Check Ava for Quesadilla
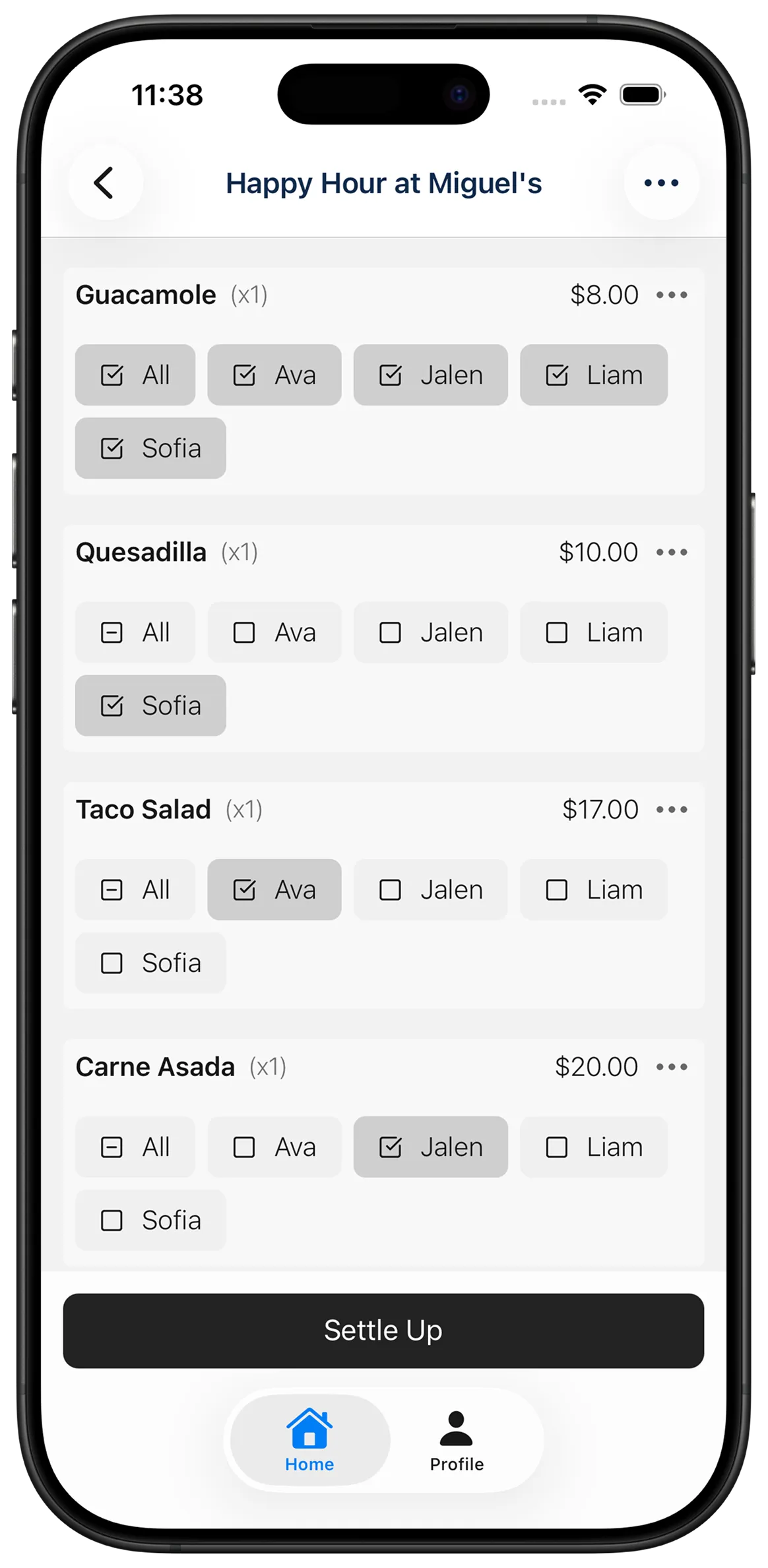768x1568 pixels. click(274, 632)
